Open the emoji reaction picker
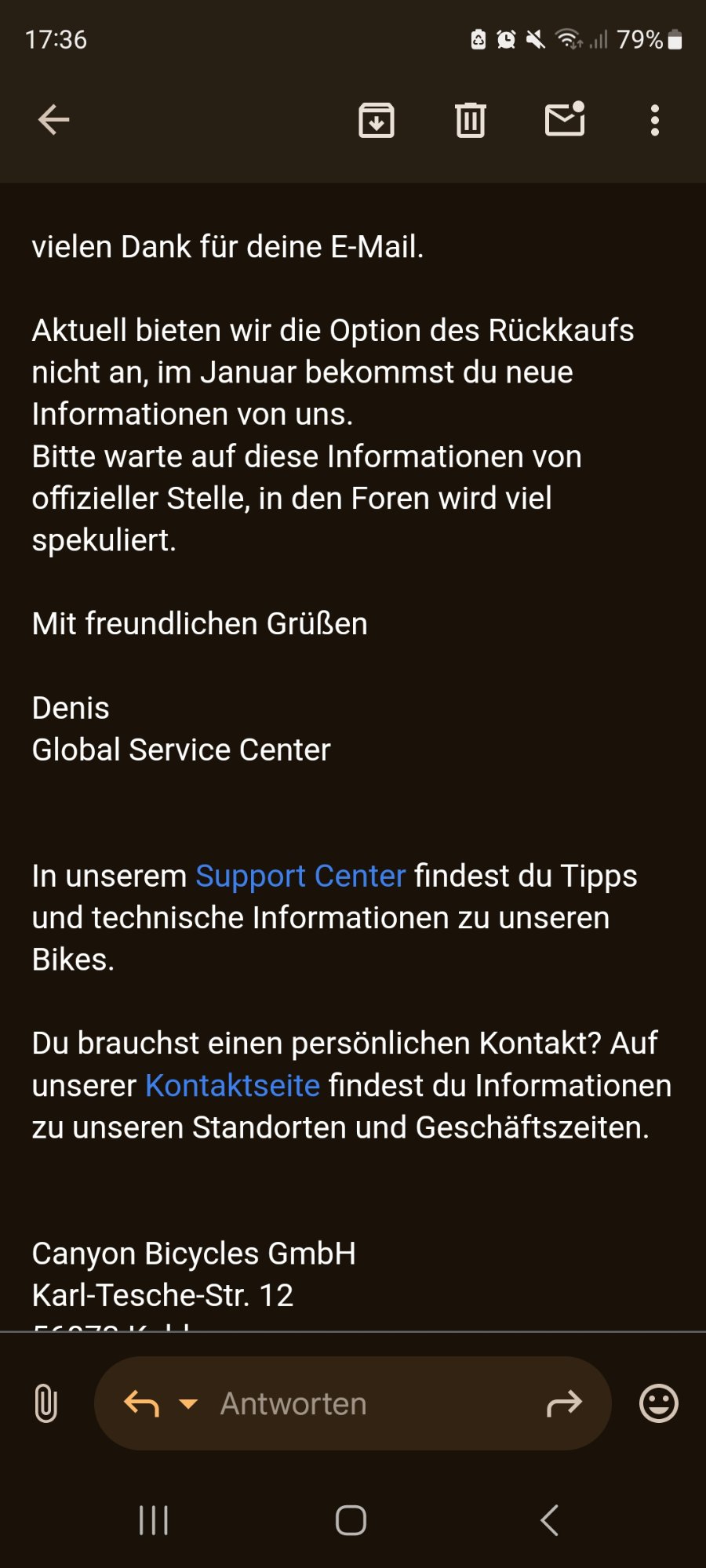The width and height of the screenshot is (706, 1568). 659,1403
